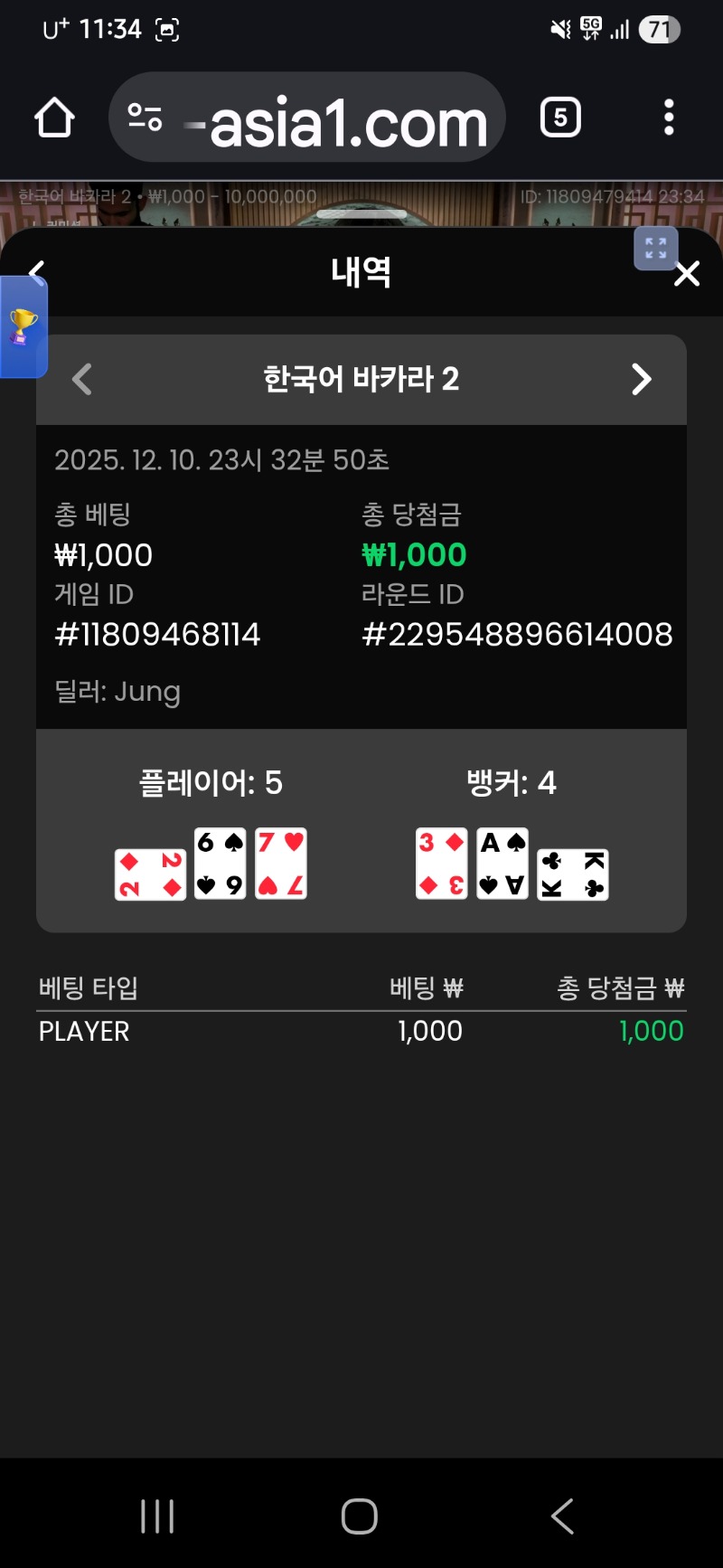
Task: Close the 내역 history dialog
Action: click(687, 273)
